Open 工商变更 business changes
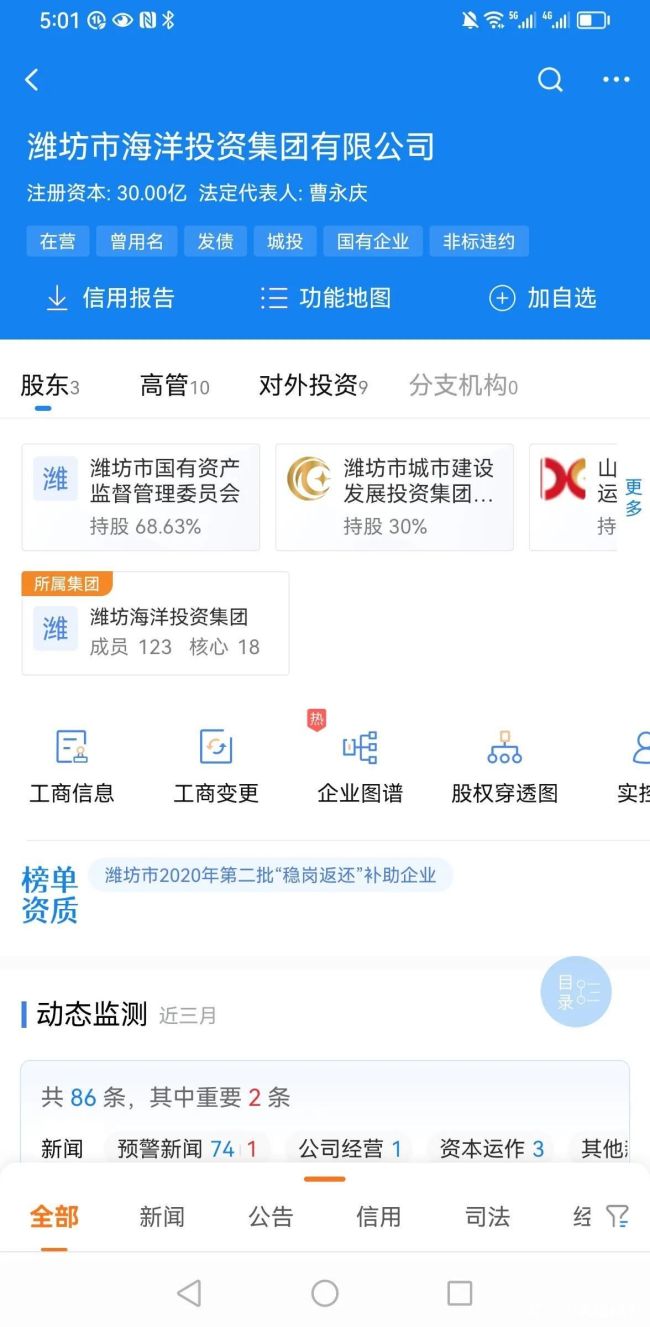This screenshot has width=650, height=1327. [x=216, y=767]
